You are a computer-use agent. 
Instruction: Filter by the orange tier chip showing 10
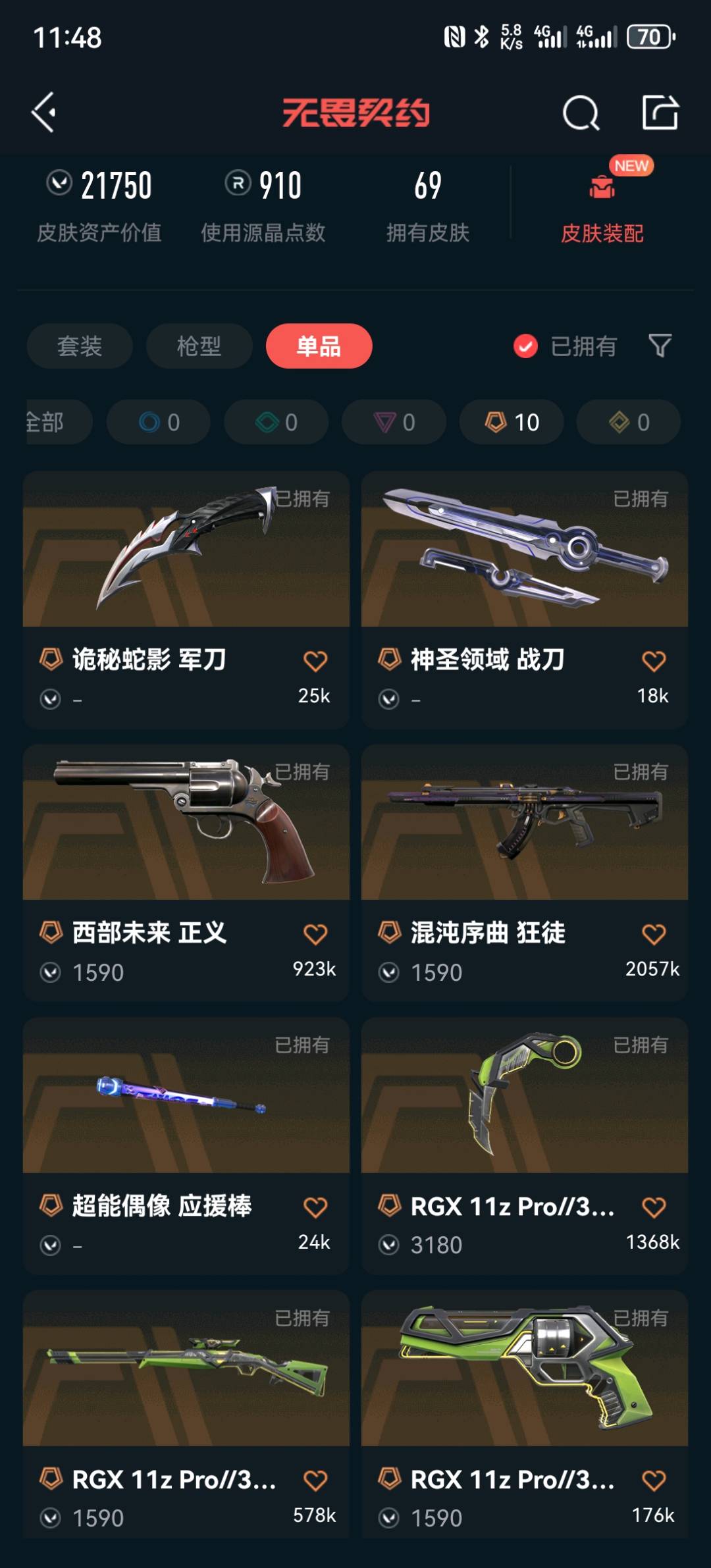[512, 422]
